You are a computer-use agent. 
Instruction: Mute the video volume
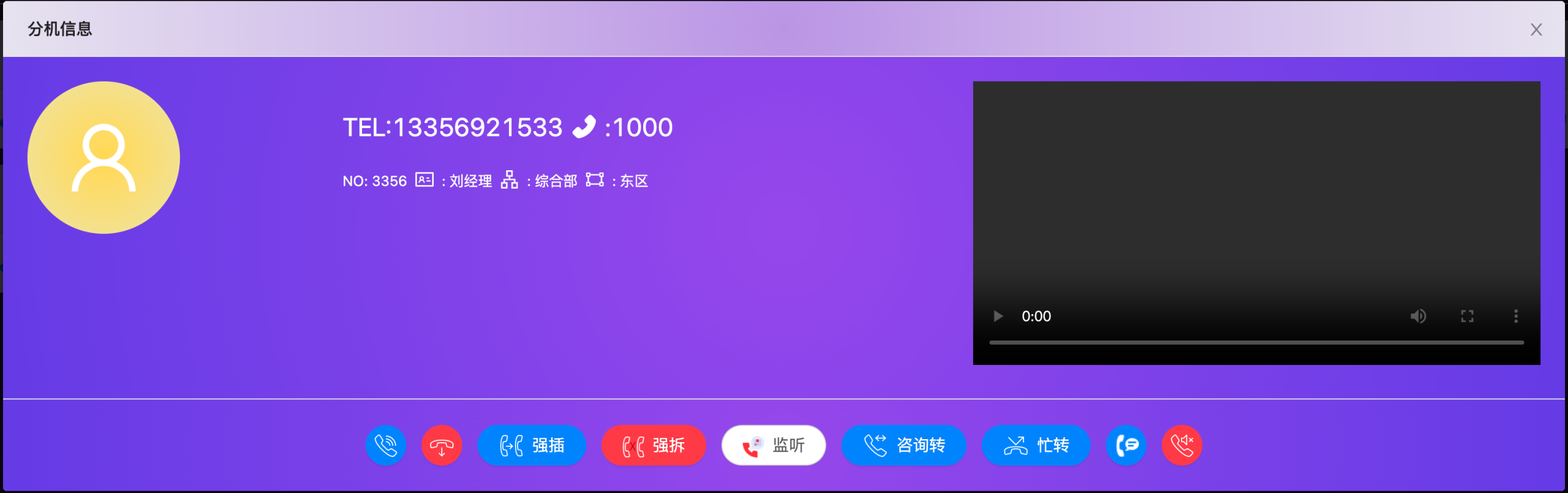click(x=1418, y=316)
